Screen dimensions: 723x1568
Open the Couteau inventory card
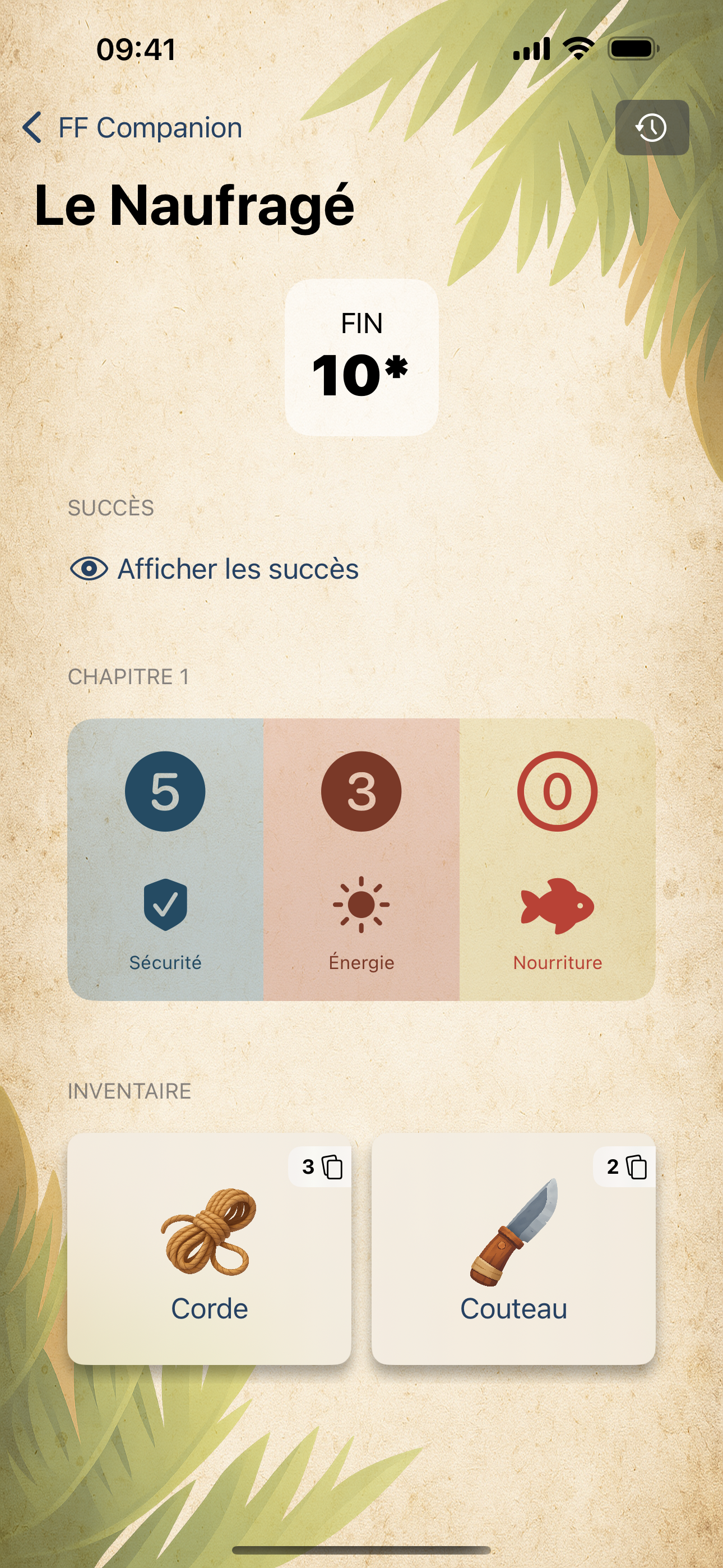513,1249
